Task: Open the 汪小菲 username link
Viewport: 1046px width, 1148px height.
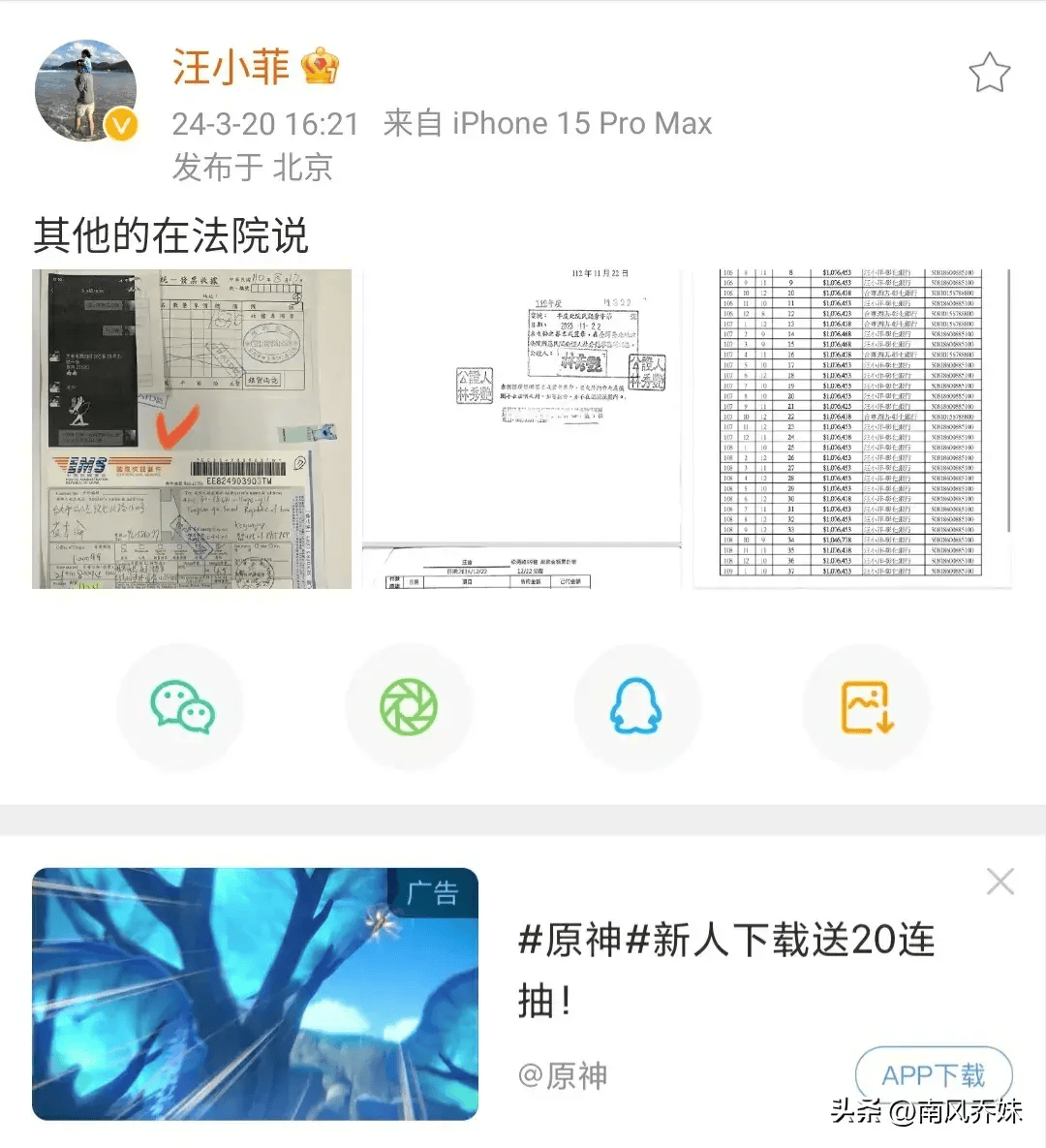Action: click(x=231, y=67)
